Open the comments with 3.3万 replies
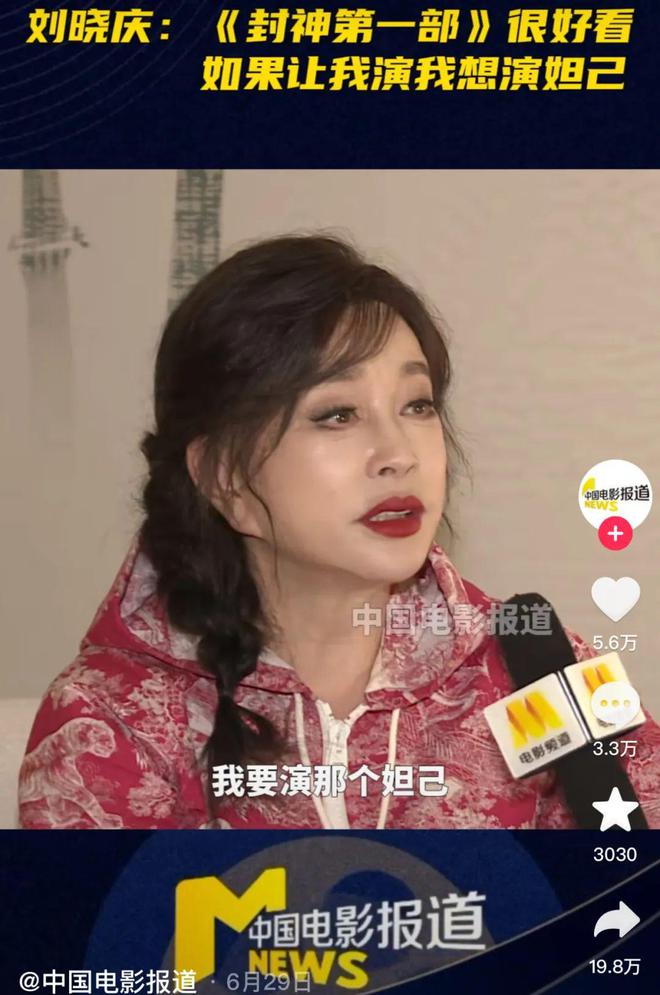The height and width of the screenshot is (995, 660). click(615, 706)
